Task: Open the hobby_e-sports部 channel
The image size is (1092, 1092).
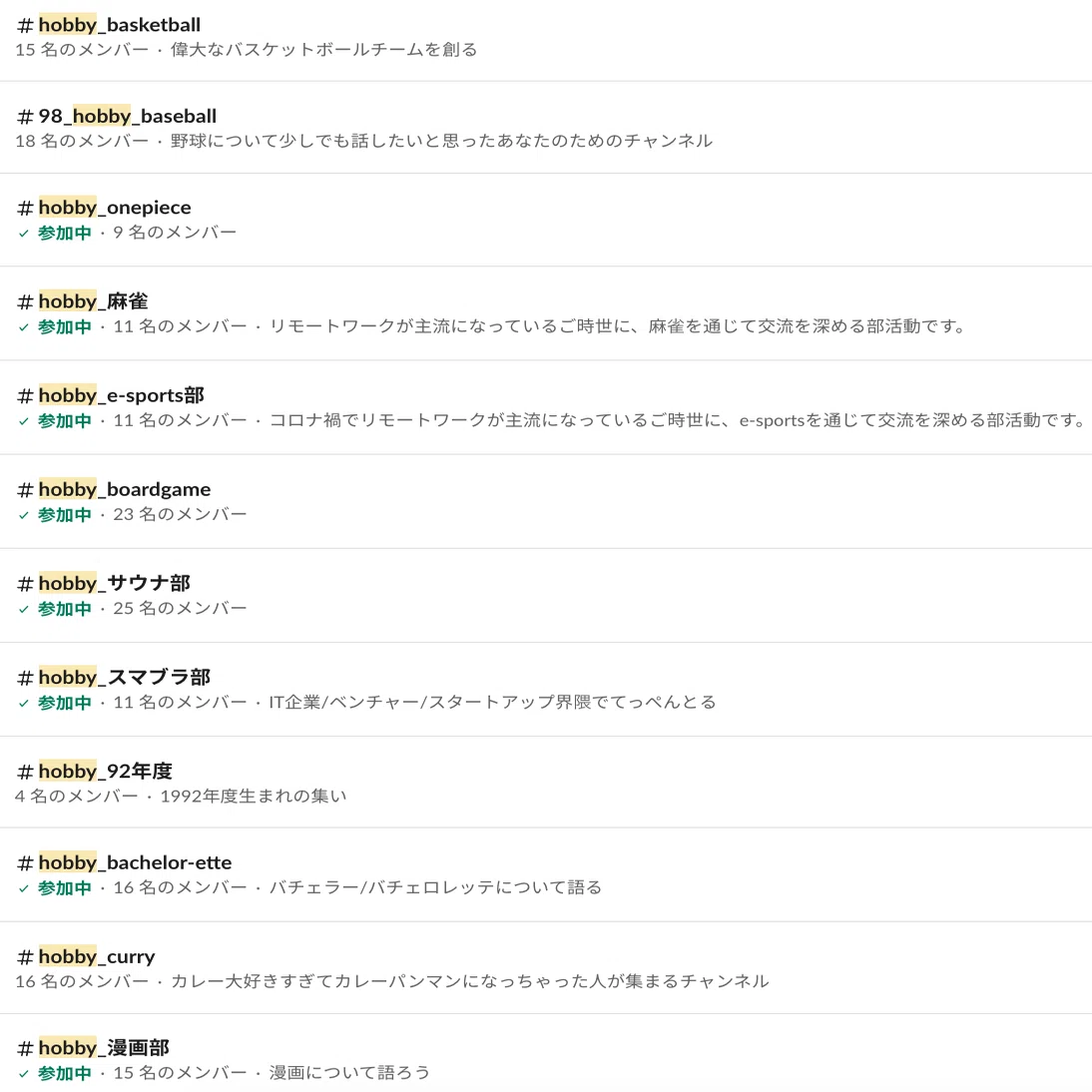Action: pyautogui.click(x=546, y=407)
